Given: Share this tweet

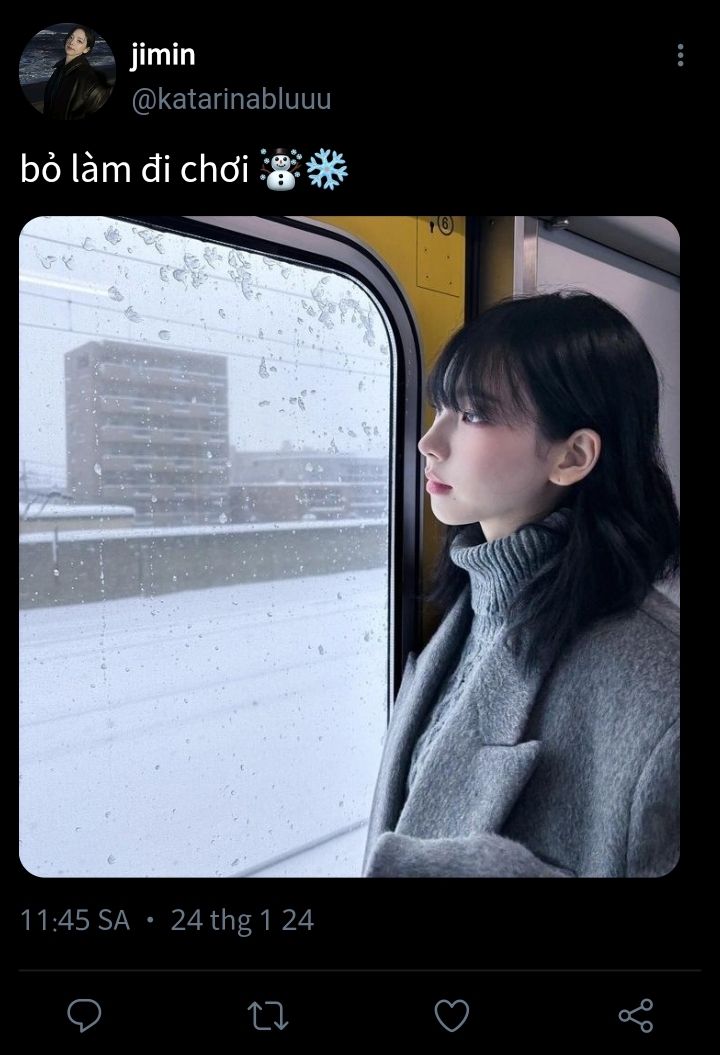Looking at the screenshot, I should (x=636, y=1015).
